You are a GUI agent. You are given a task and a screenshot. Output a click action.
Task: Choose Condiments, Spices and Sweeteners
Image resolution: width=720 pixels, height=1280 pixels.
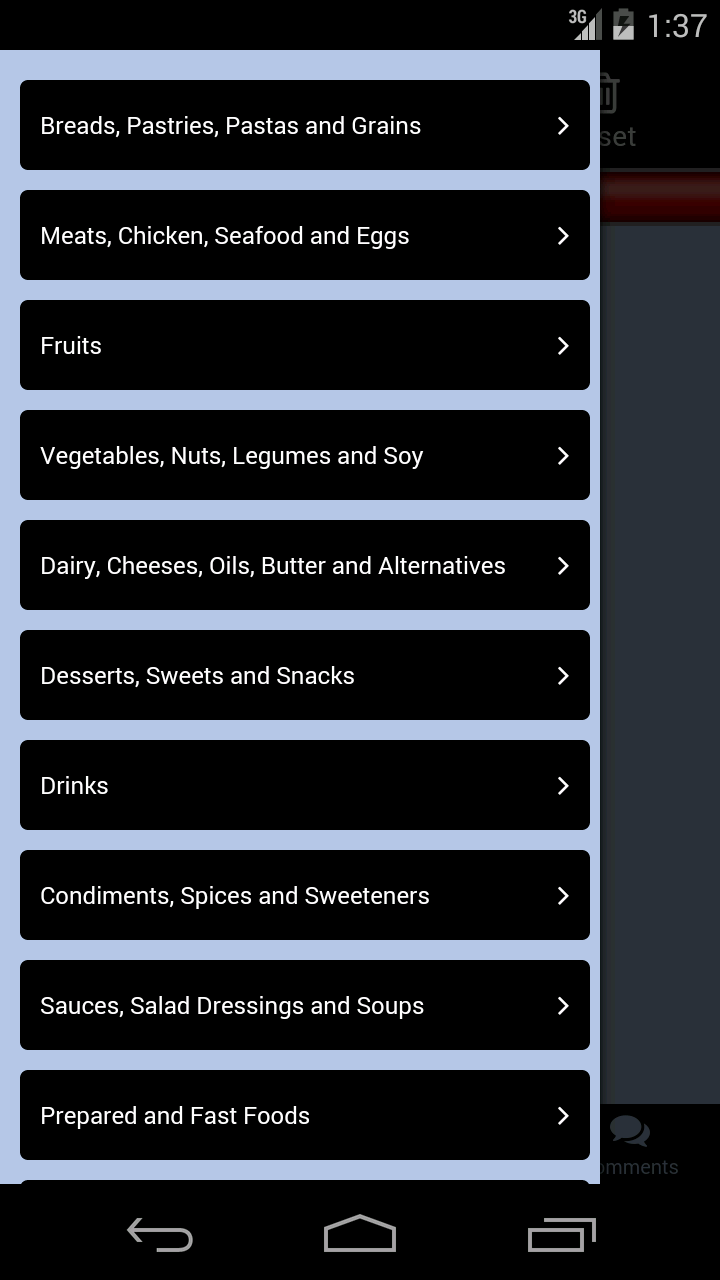304,895
